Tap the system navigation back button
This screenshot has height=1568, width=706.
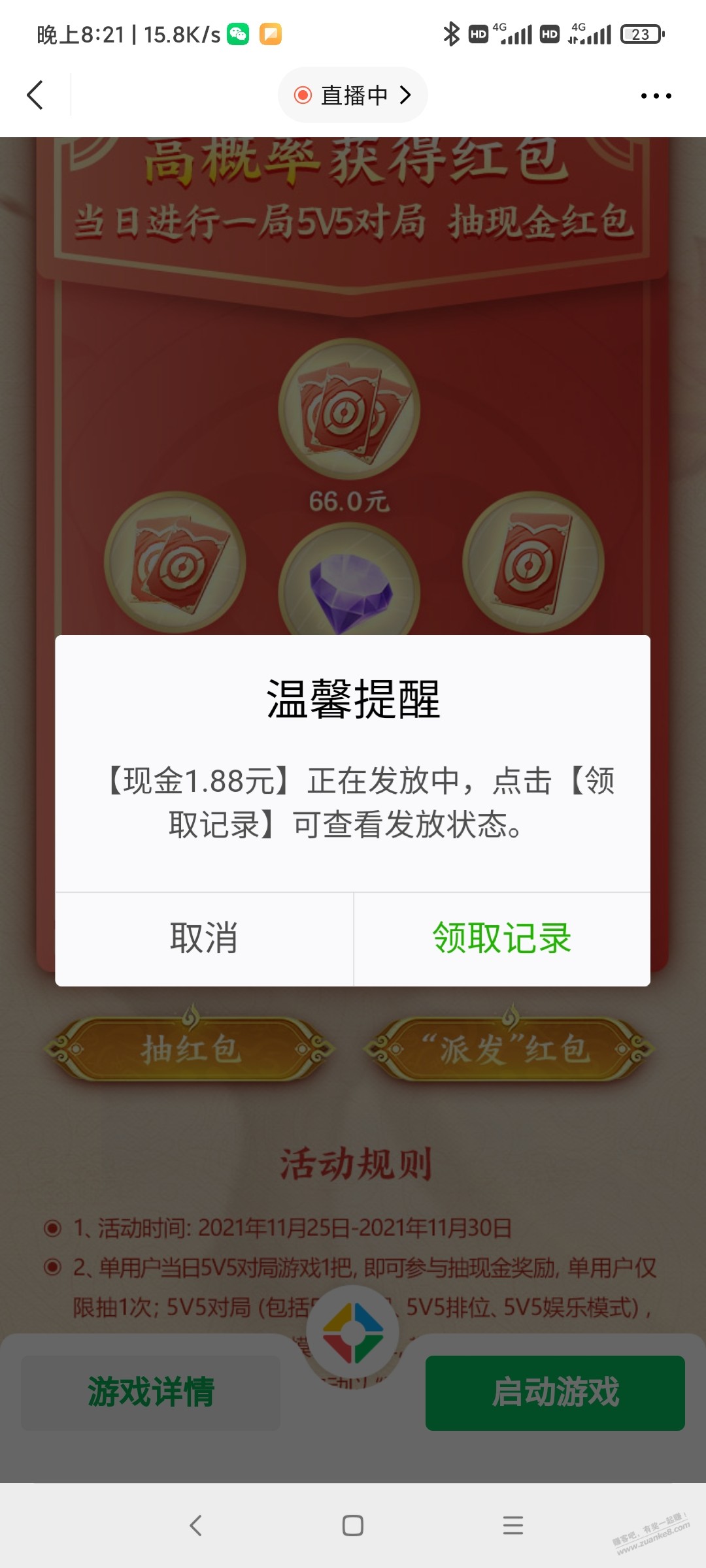[x=195, y=1526]
